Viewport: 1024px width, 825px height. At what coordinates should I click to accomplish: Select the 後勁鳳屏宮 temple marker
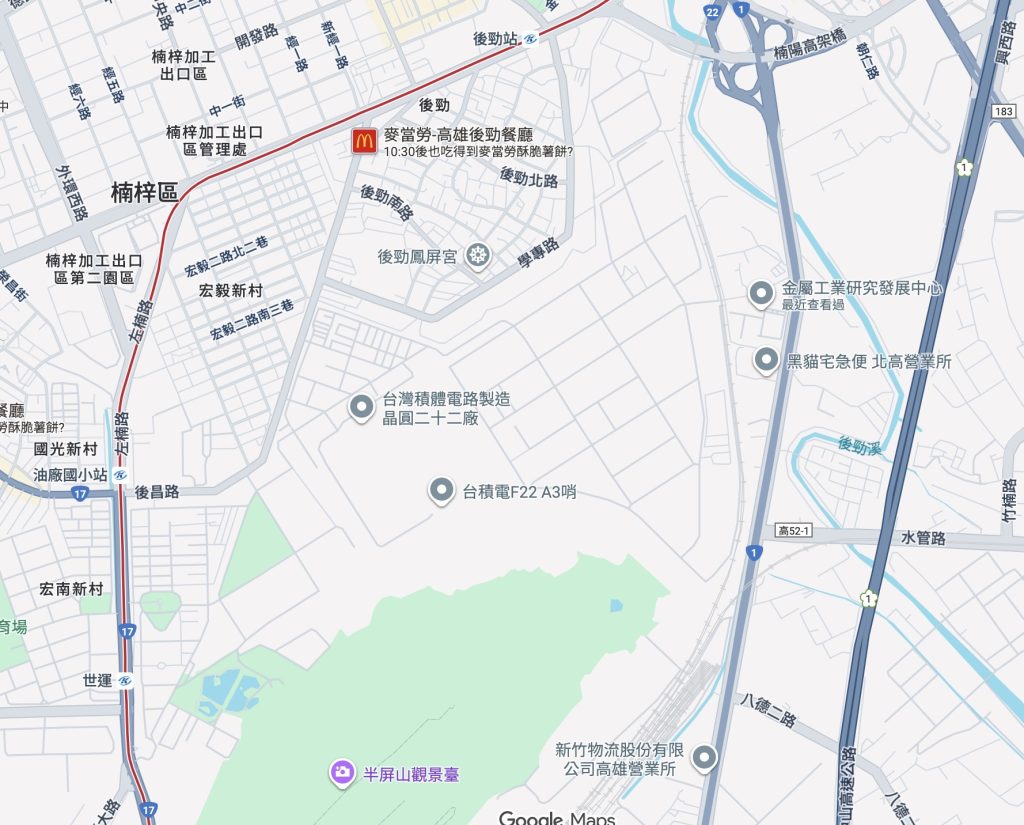pos(479,256)
